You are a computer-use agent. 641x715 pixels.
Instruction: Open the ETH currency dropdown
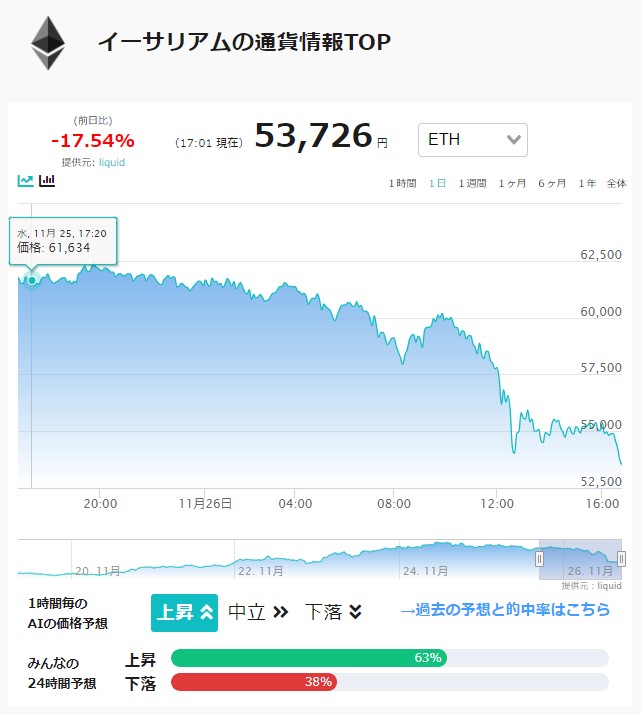(x=473, y=140)
